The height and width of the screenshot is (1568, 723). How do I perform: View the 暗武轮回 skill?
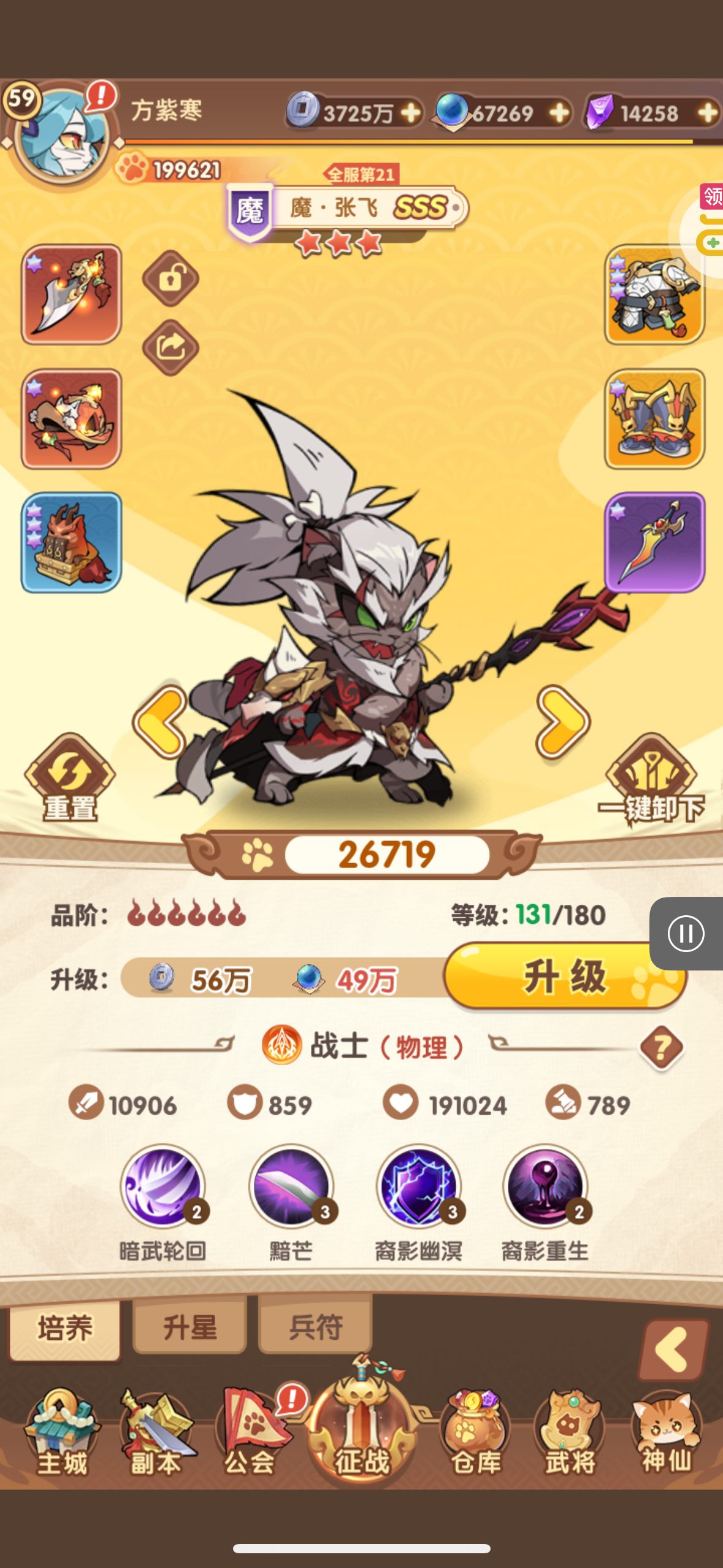pyautogui.click(x=163, y=1187)
